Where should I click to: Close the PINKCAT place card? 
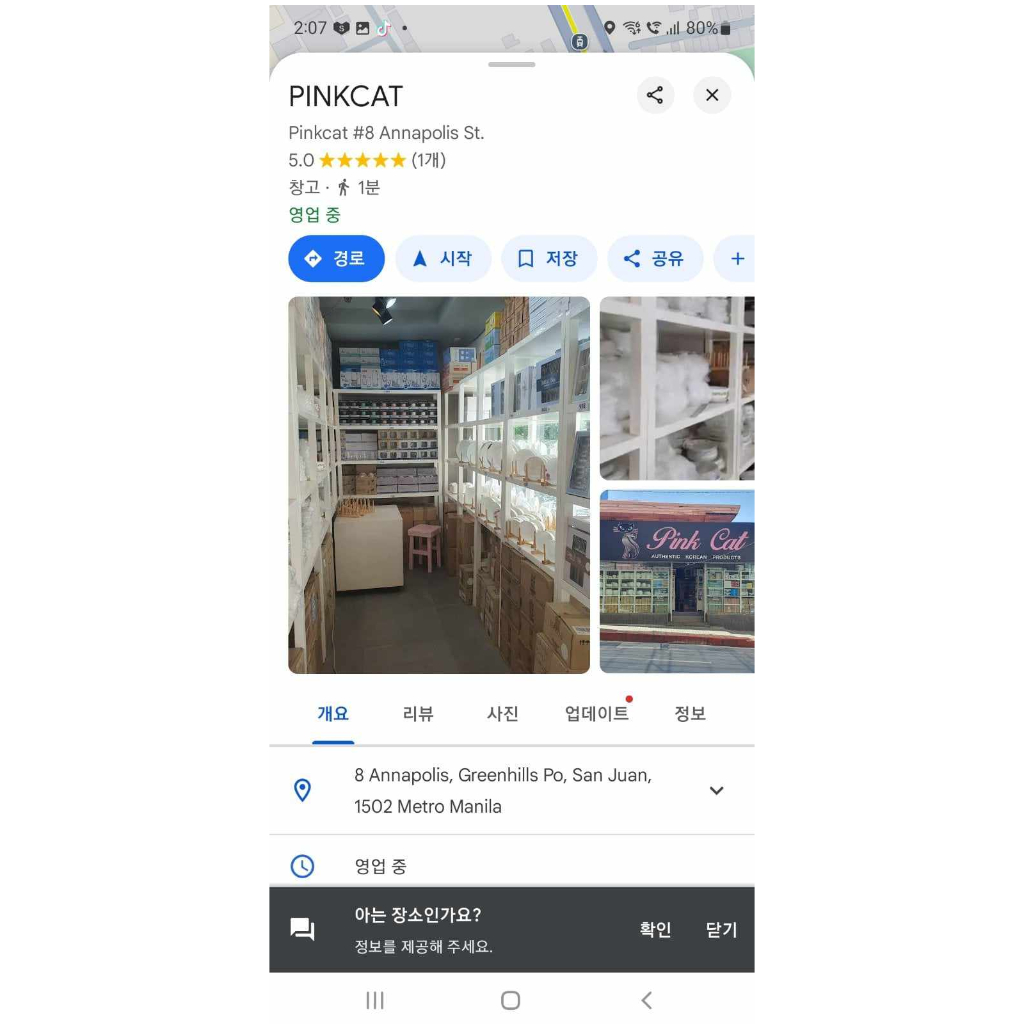coord(712,95)
